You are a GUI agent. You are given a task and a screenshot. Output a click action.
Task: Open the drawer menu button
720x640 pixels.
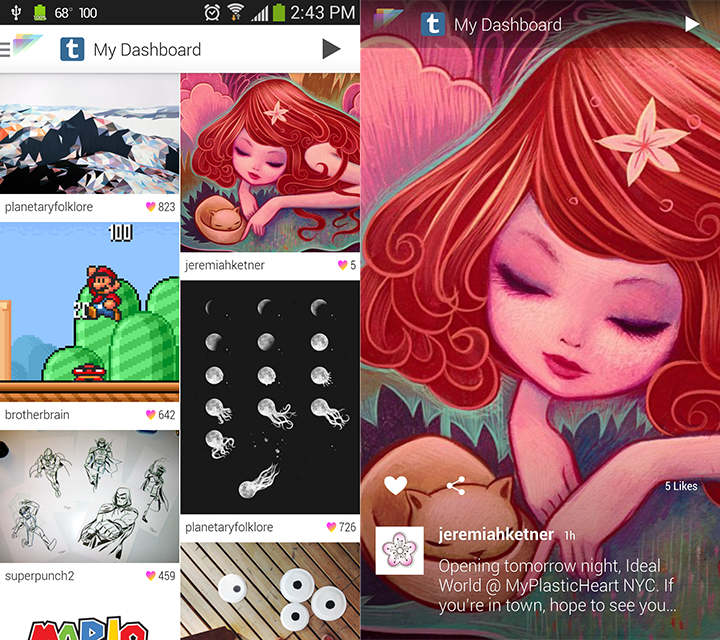click(x=8, y=48)
